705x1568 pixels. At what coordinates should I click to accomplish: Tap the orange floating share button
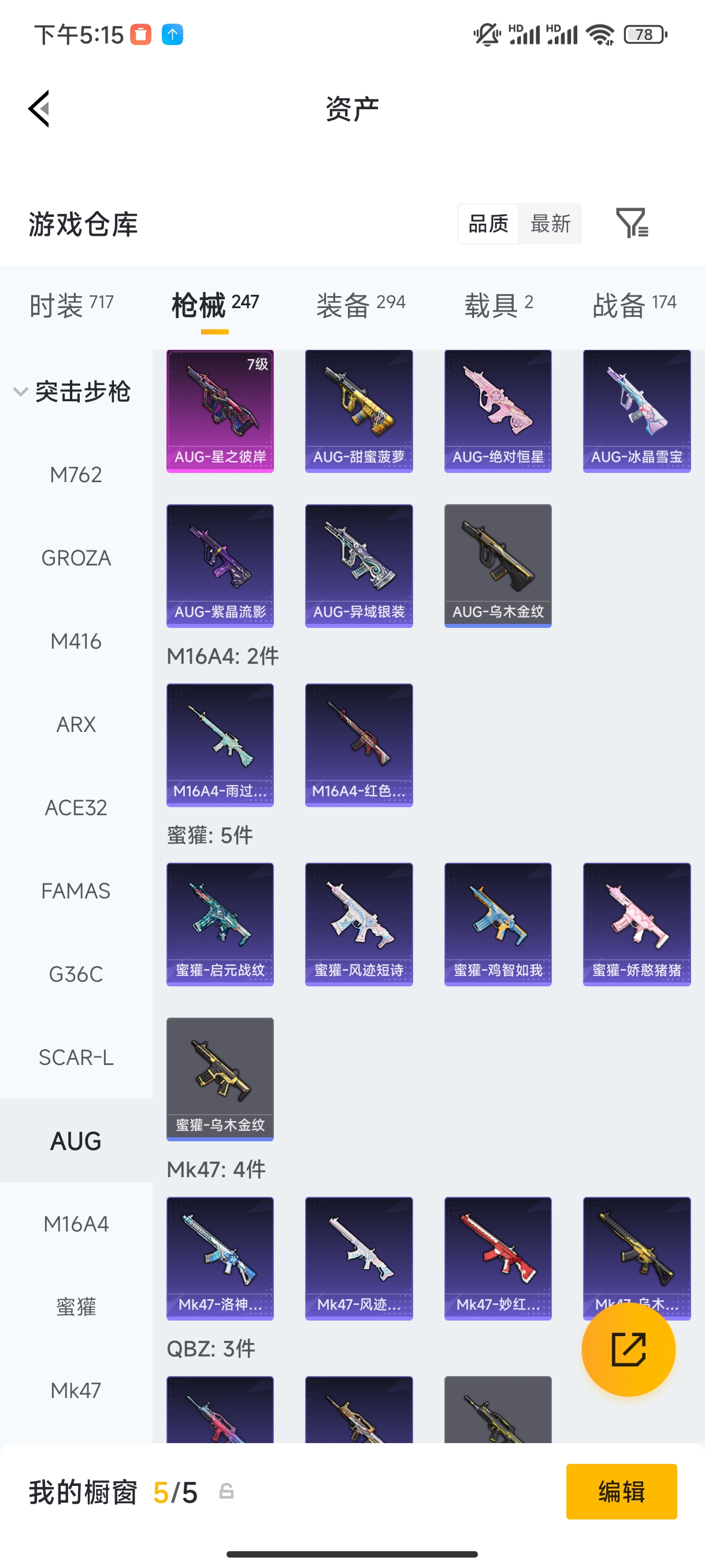tap(628, 1349)
